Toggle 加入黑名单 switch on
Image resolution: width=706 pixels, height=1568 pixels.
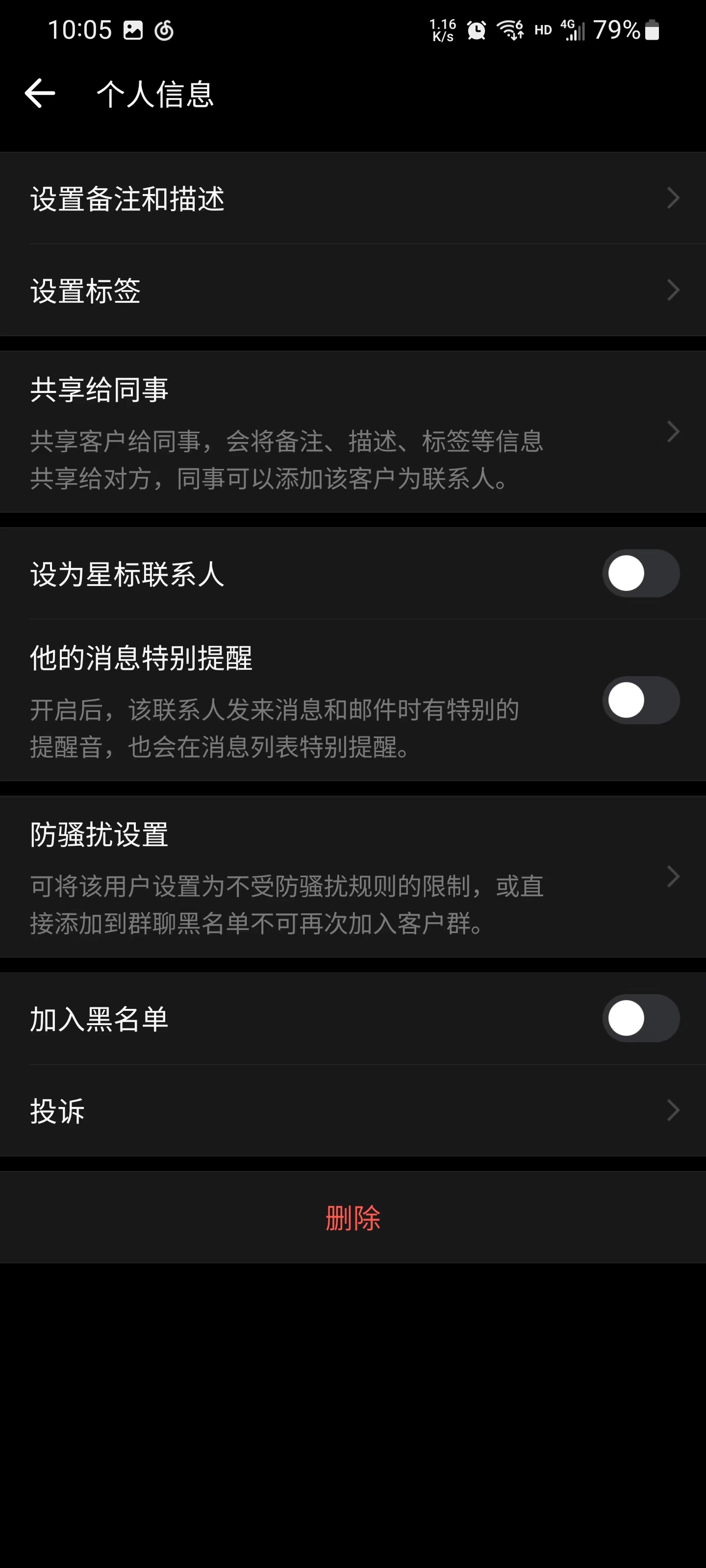tap(640, 1018)
